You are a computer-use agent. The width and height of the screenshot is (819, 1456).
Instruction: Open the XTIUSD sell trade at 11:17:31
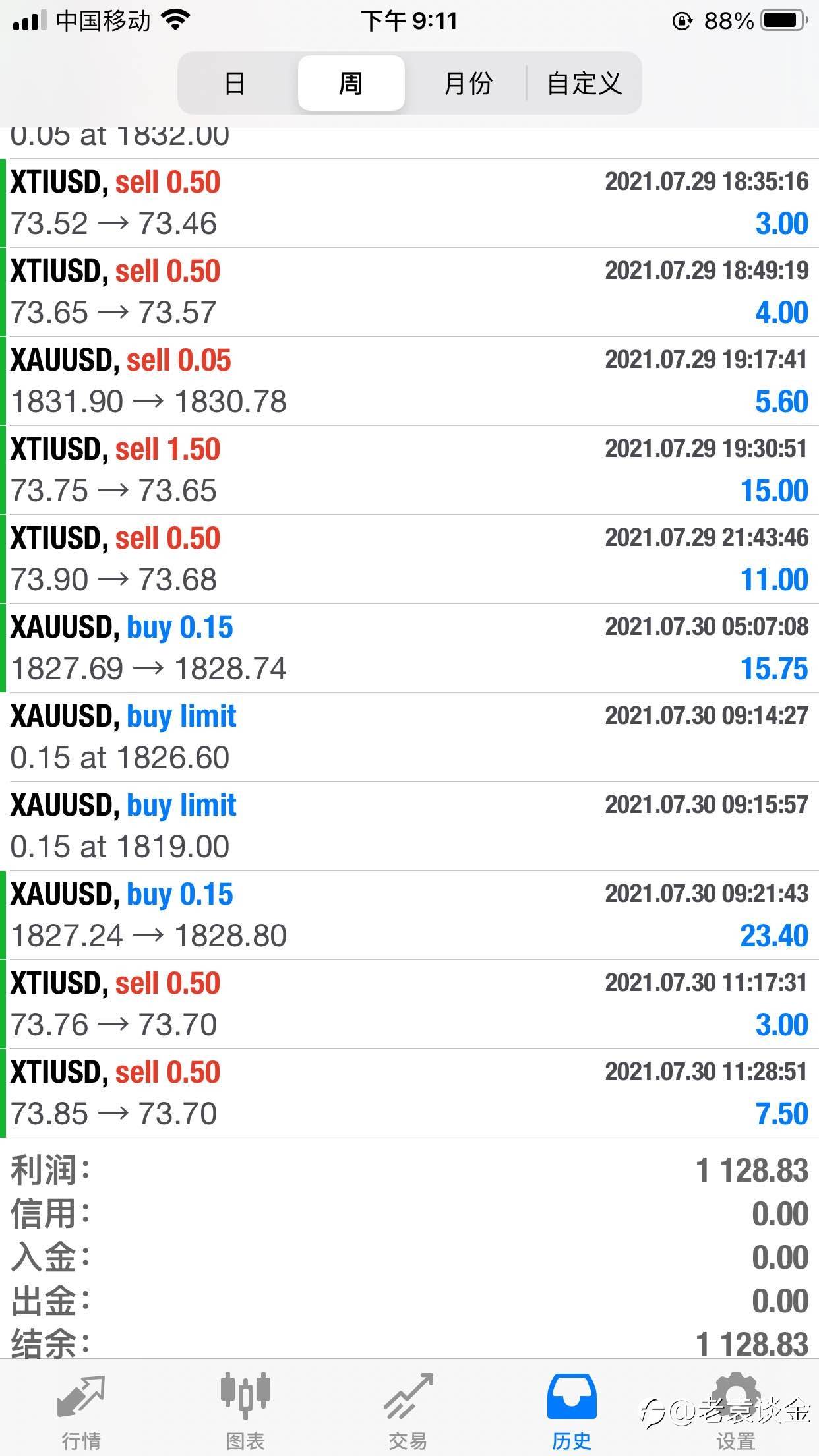click(x=409, y=1004)
